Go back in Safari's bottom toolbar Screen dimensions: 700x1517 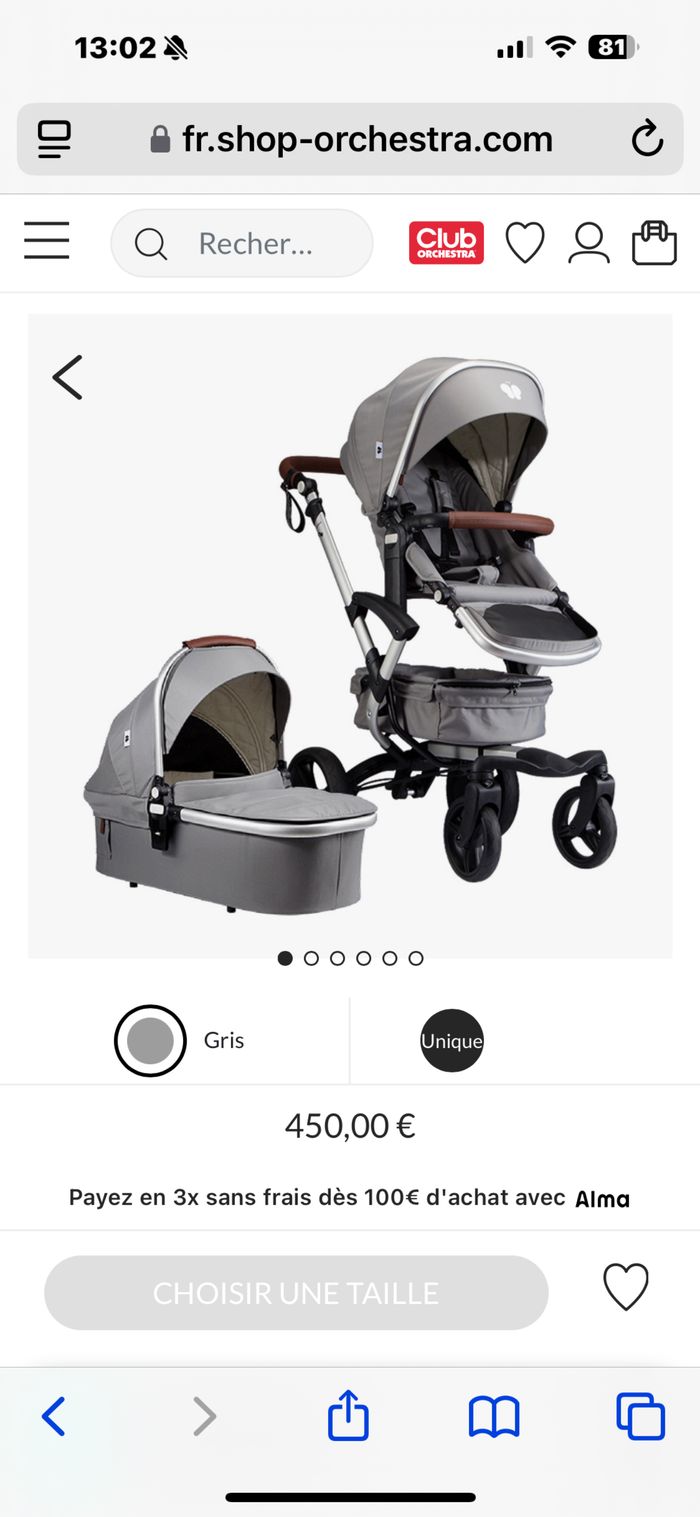(x=54, y=1417)
